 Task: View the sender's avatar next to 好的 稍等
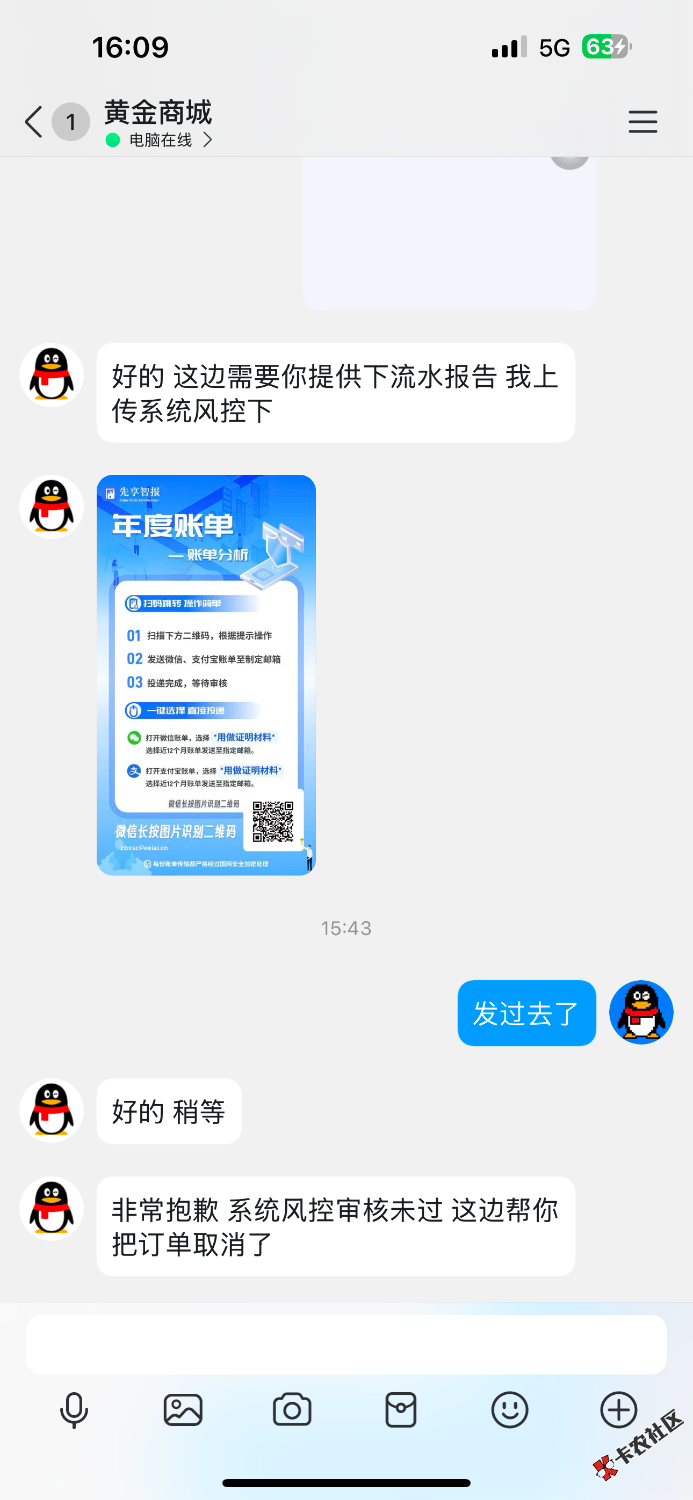pos(52,1111)
